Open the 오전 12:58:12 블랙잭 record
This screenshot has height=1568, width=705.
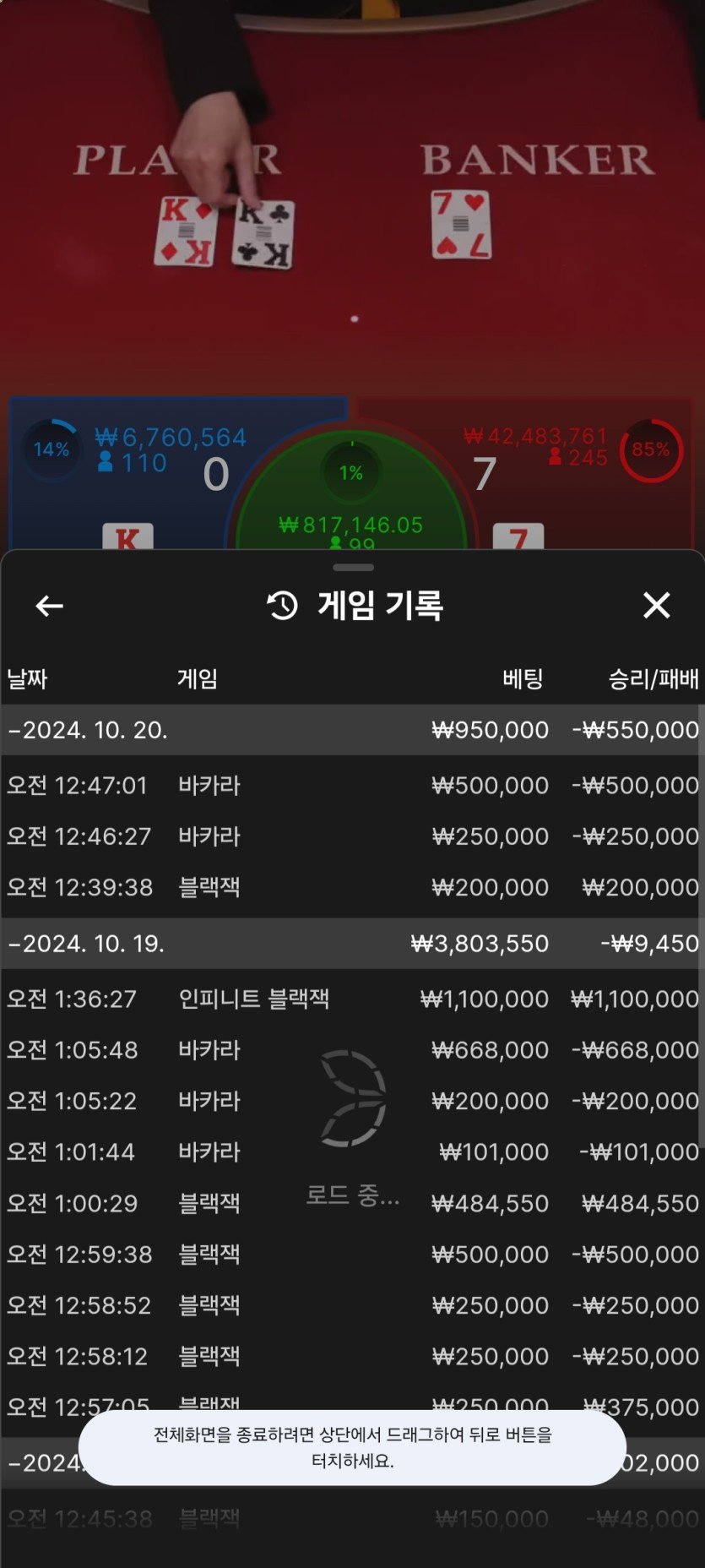(352, 1356)
